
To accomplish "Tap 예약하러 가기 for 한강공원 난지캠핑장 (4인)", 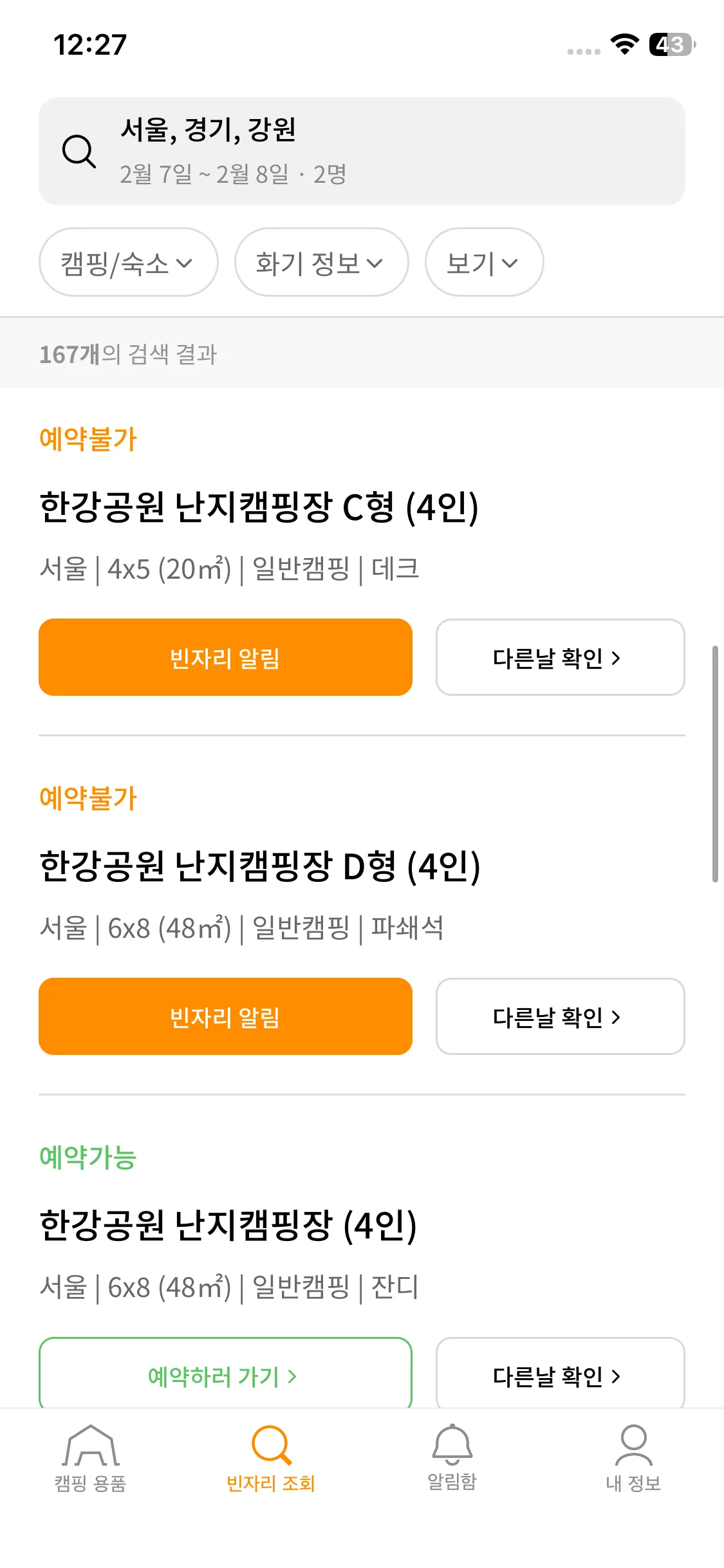I will pos(225,1376).
